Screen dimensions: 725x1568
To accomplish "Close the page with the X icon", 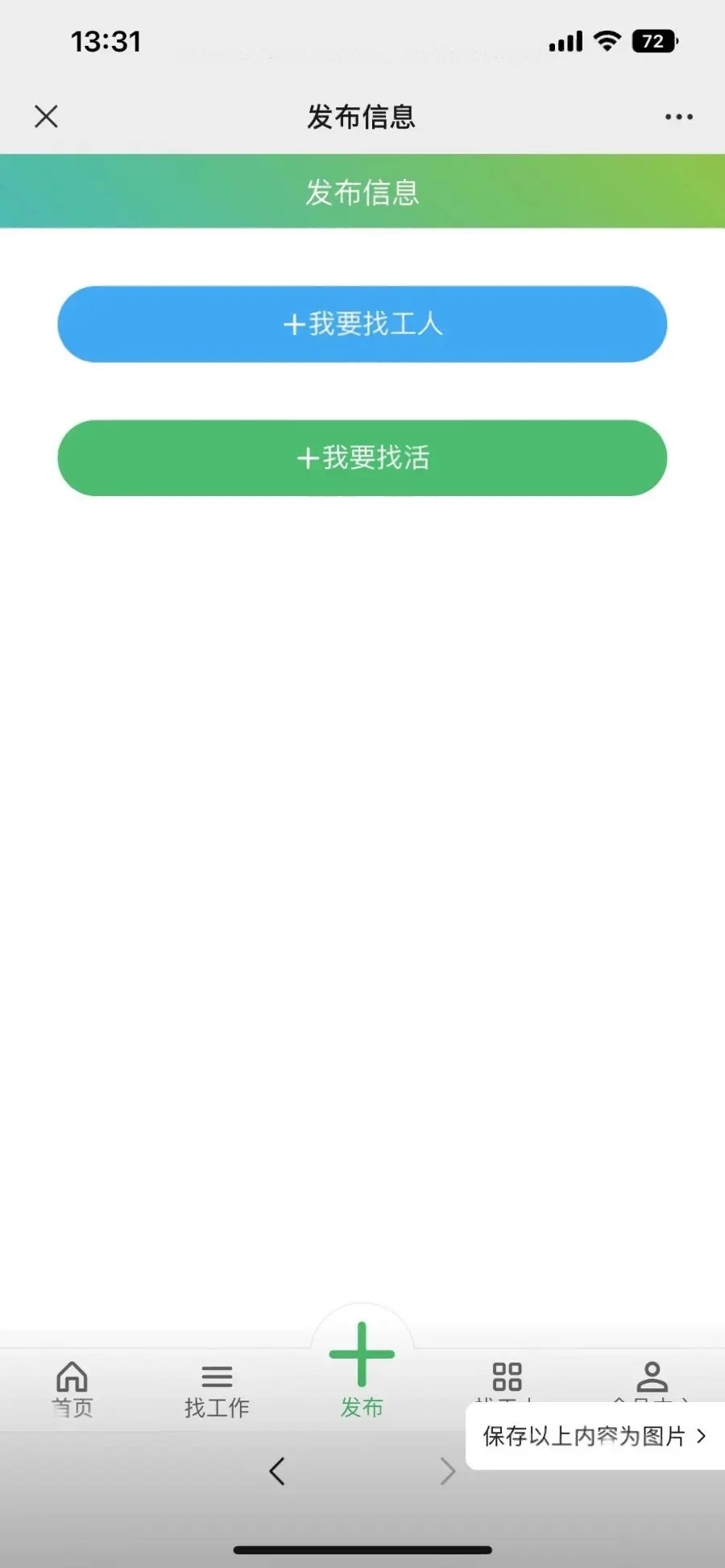I will (46, 116).
